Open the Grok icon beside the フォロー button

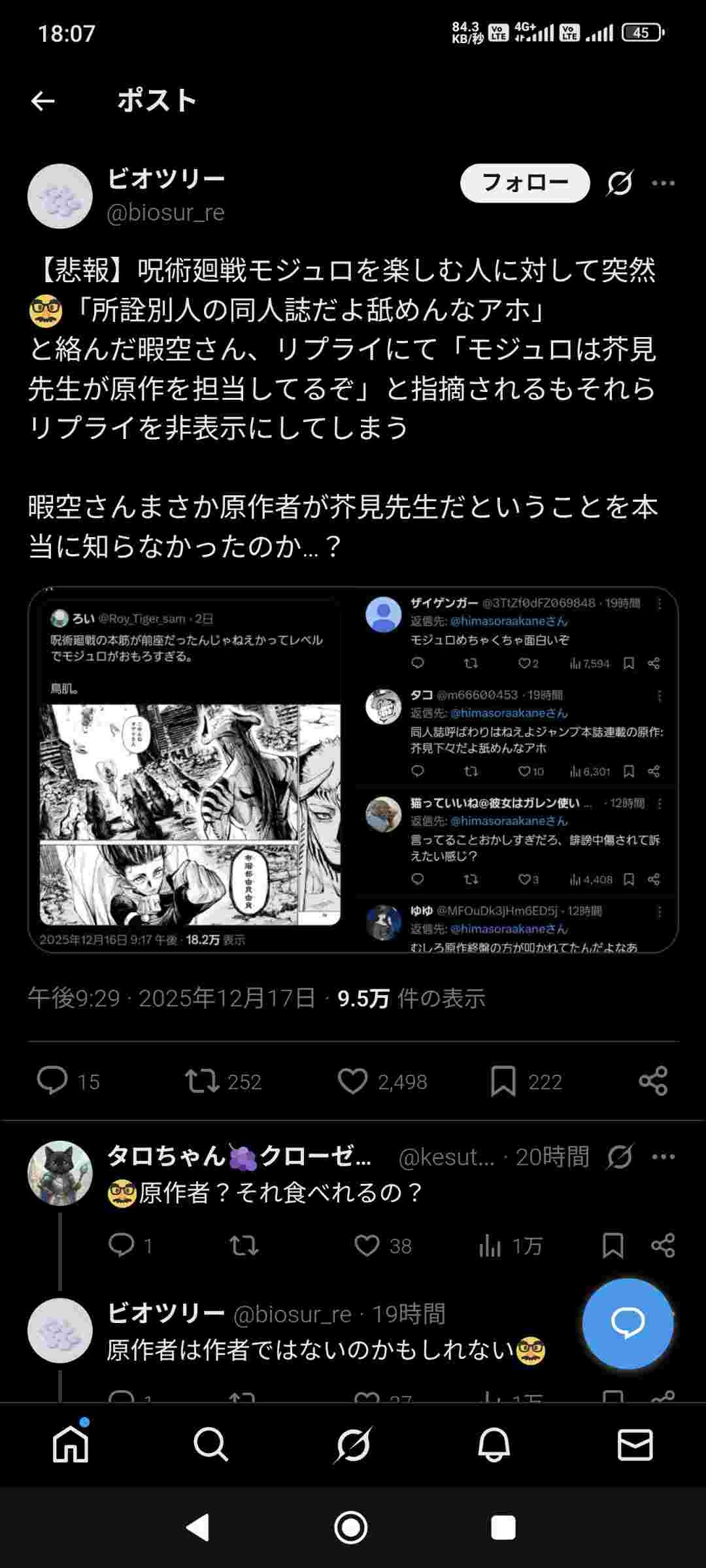pyautogui.click(x=619, y=183)
